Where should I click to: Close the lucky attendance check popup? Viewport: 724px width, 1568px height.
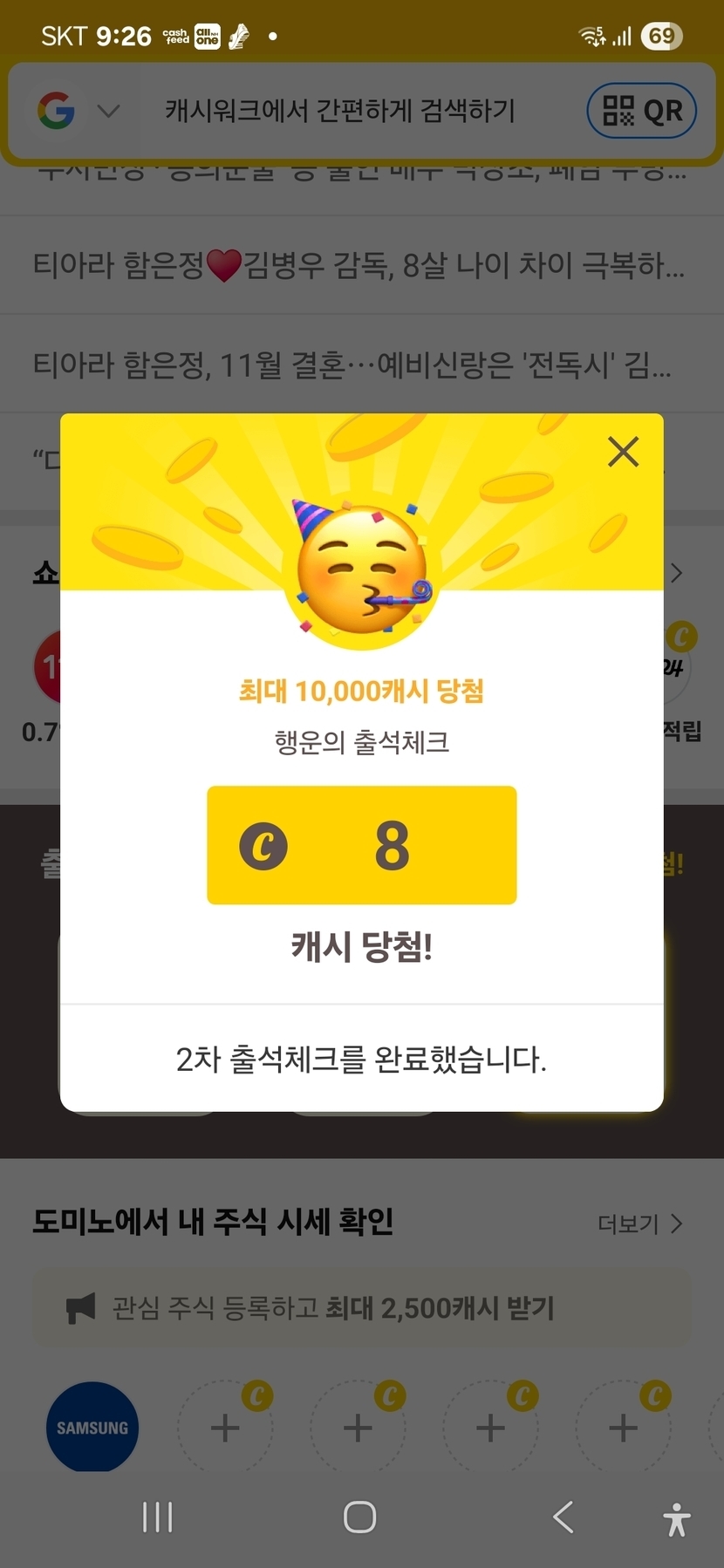coord(623,452)
